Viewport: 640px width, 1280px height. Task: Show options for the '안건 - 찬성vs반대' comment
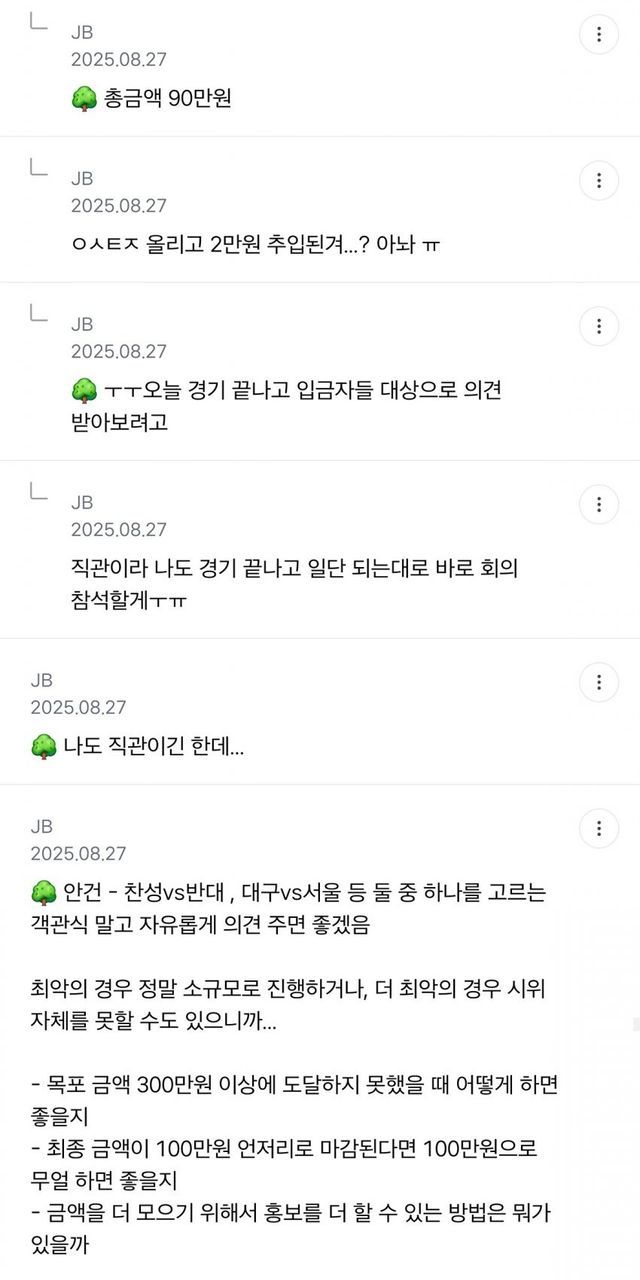[598, 828]
